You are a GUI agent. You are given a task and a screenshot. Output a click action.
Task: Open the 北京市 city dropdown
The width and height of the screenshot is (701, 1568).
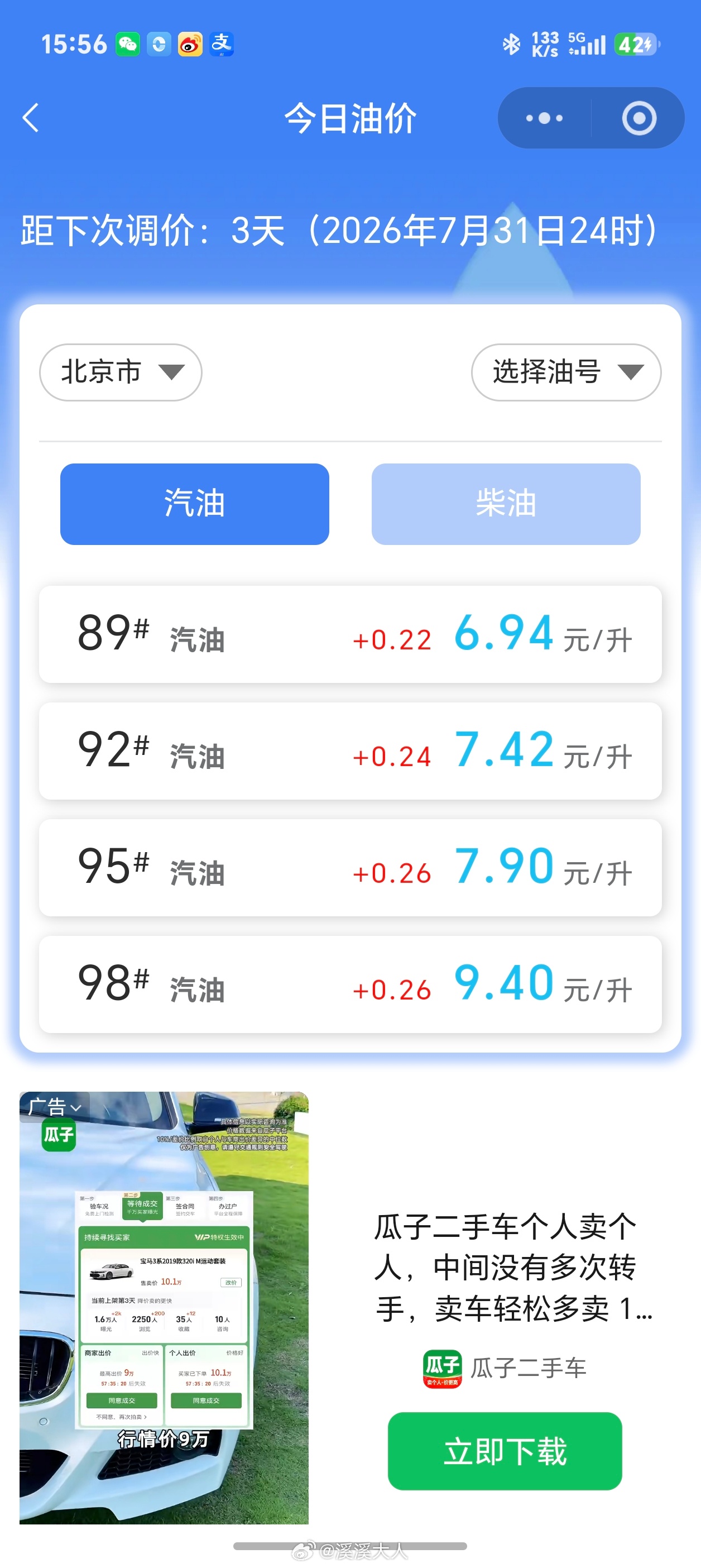pyautogui.click(x=121, y=372)
